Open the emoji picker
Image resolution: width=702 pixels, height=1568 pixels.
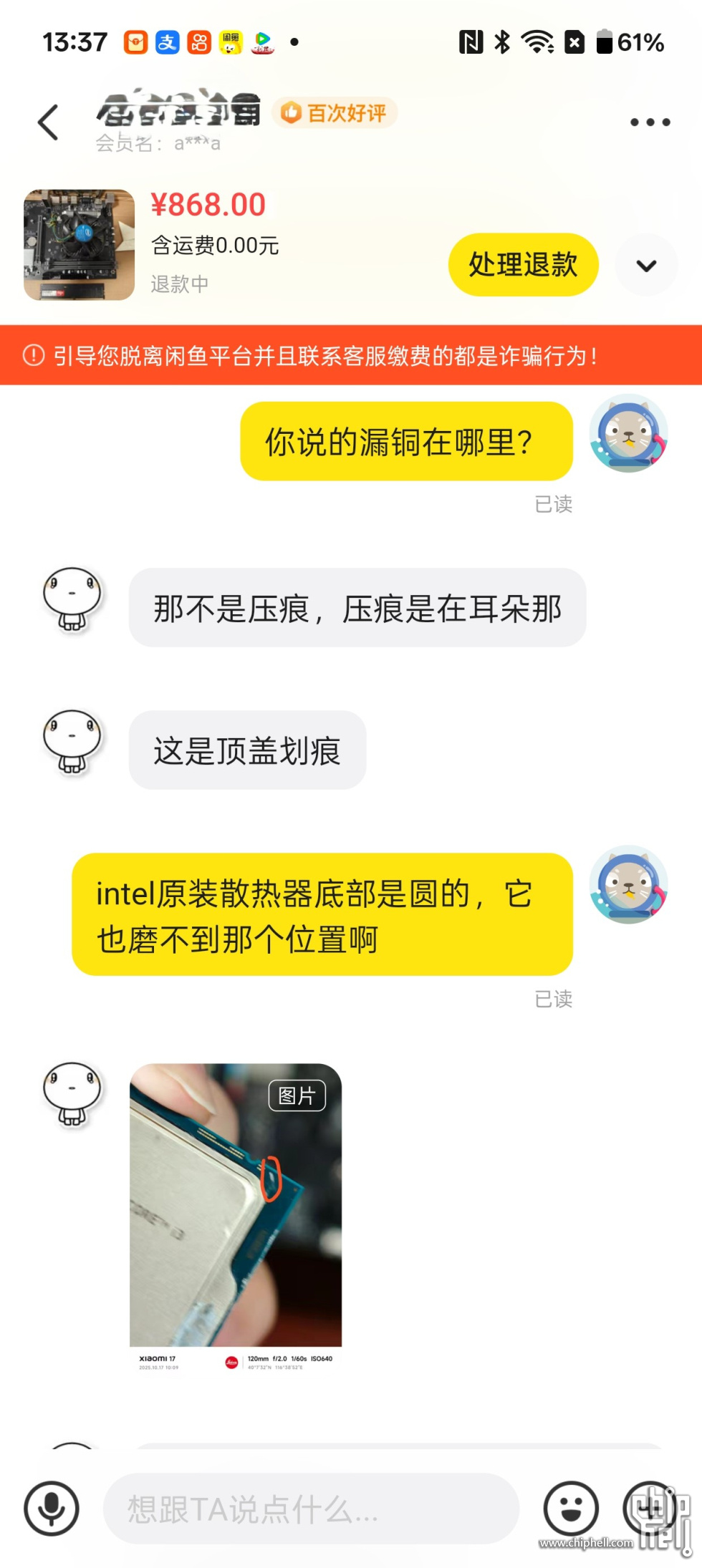[x=571, y=1509]
